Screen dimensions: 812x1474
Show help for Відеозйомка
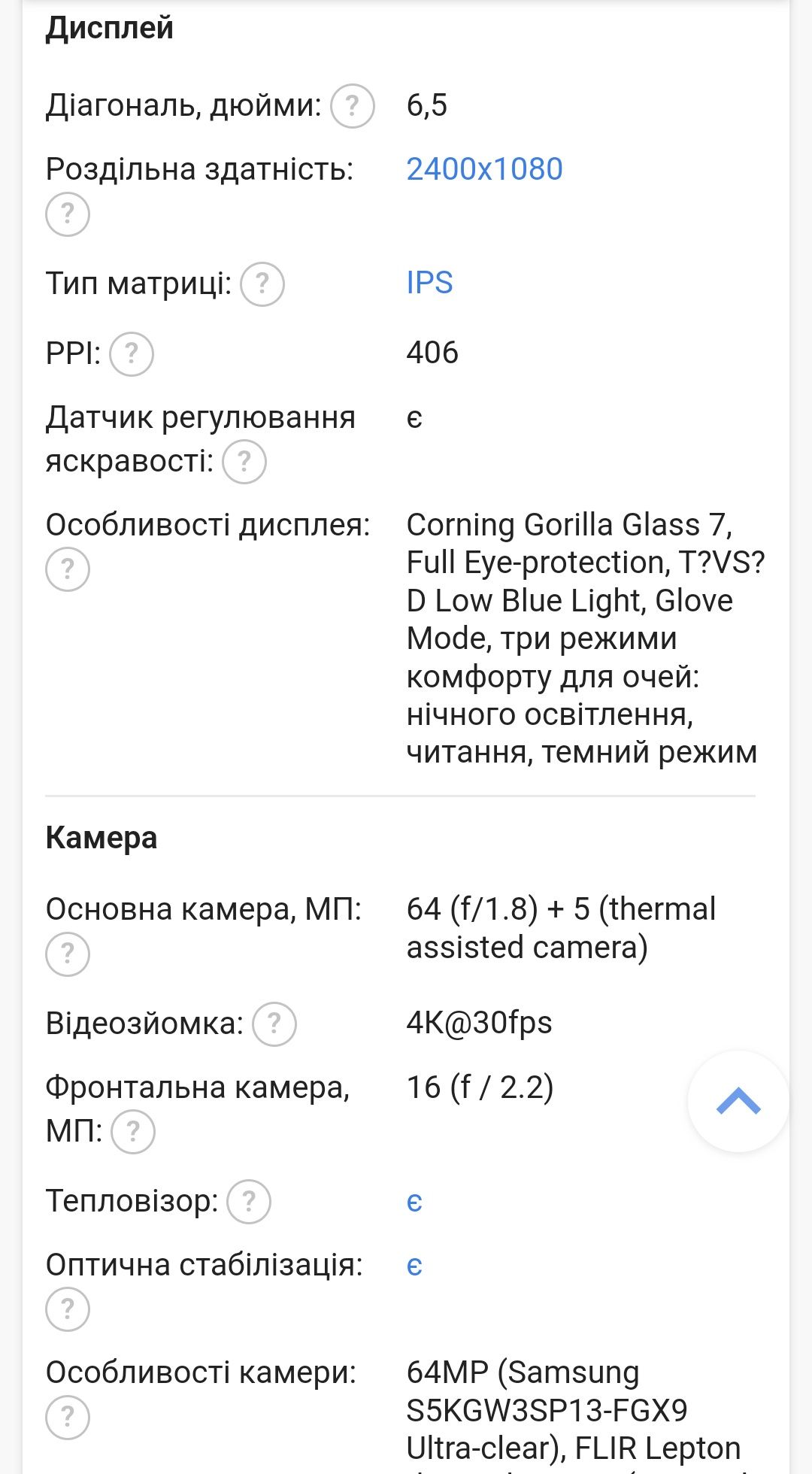coord(274,1024)
